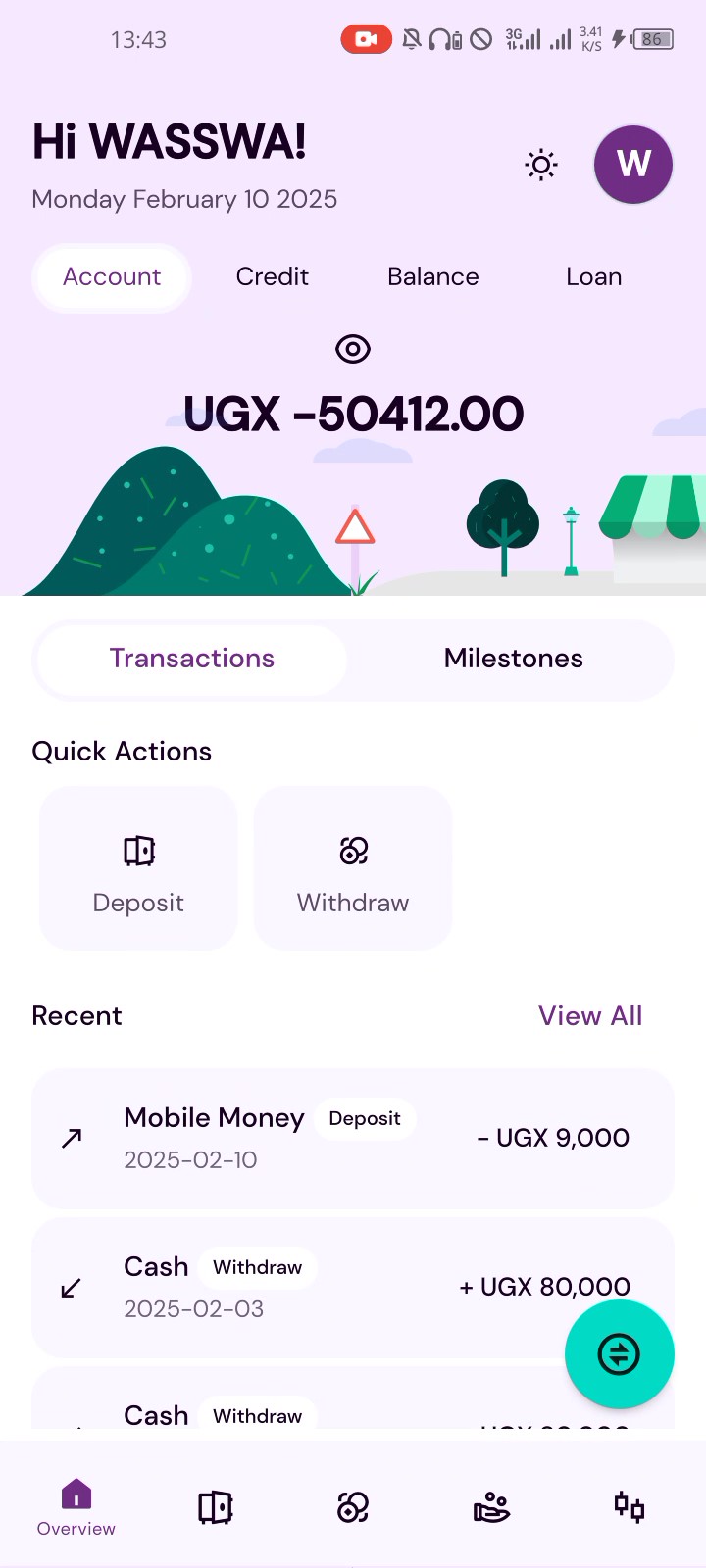Screen dimensions: 706x1568
Task: Open the hand-with-coins tab in bottom navigation
Action: 491,1507
